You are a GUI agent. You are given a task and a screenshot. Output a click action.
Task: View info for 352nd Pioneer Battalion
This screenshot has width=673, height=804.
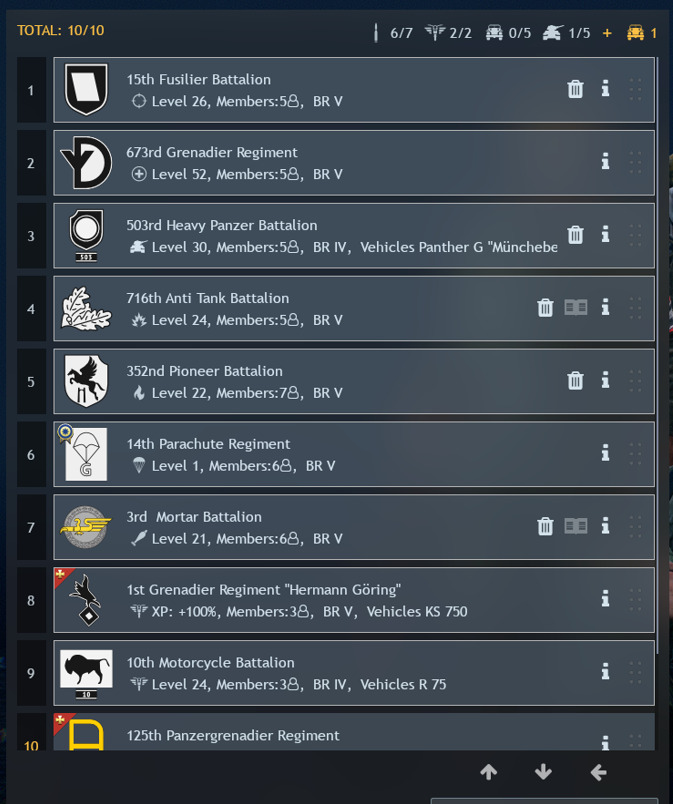coord(605,380)
